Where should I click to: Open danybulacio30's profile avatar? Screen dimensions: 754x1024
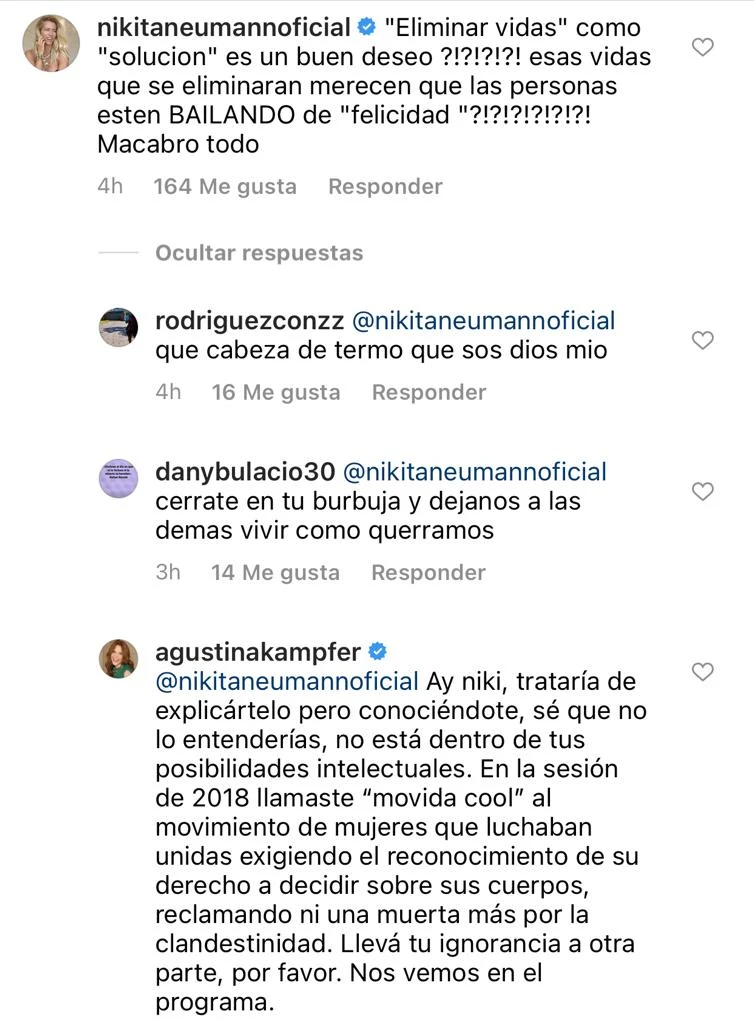118,476
